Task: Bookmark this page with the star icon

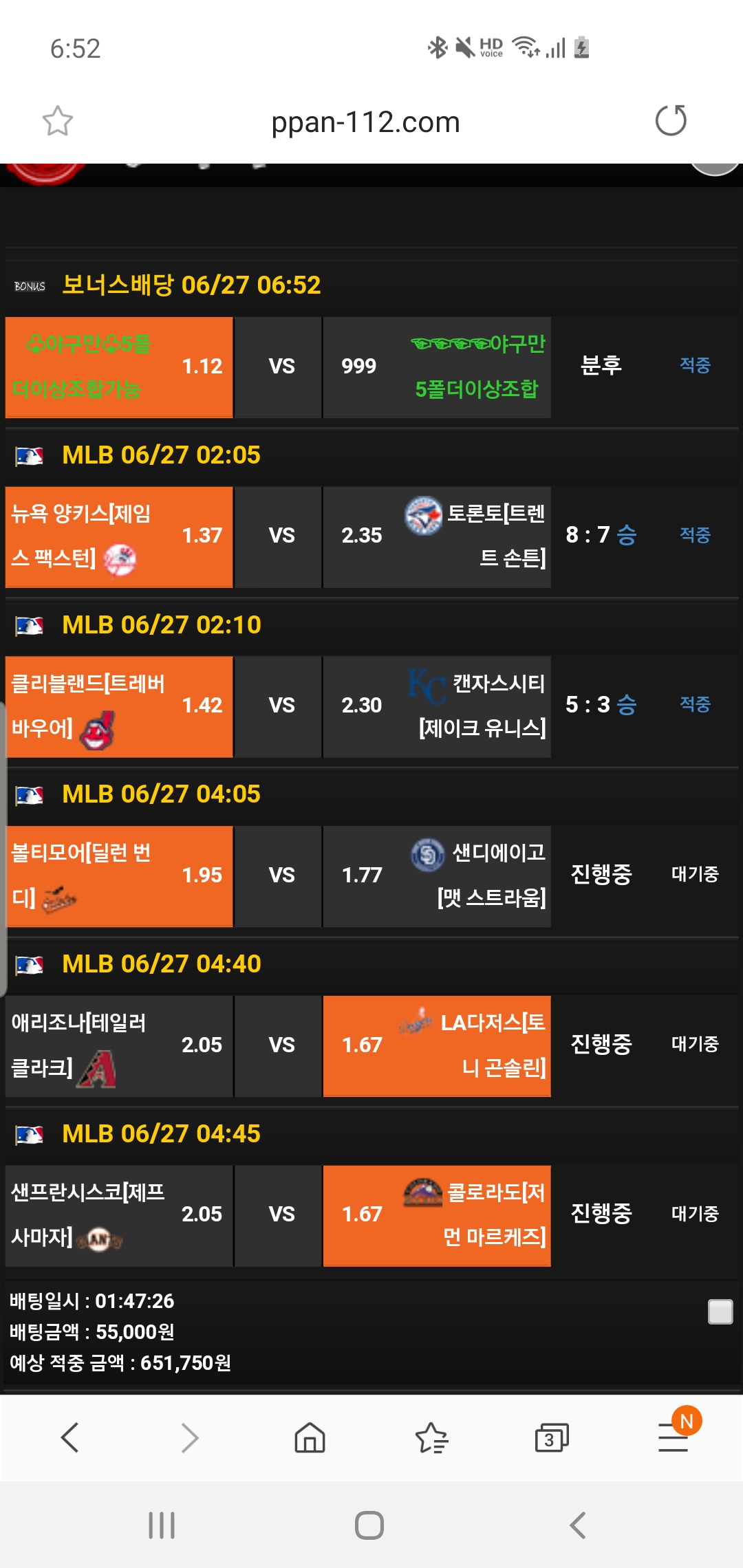Action: (57, 121)
